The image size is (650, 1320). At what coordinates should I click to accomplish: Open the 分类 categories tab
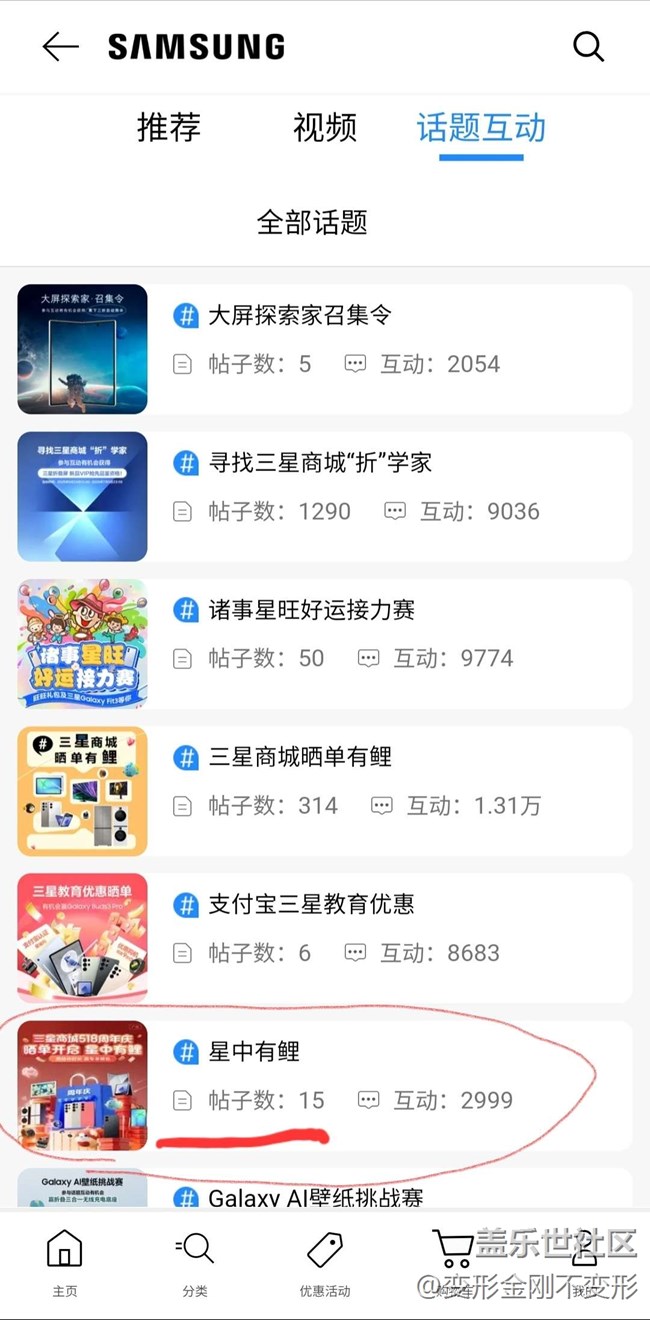[x=195, y=1262]
